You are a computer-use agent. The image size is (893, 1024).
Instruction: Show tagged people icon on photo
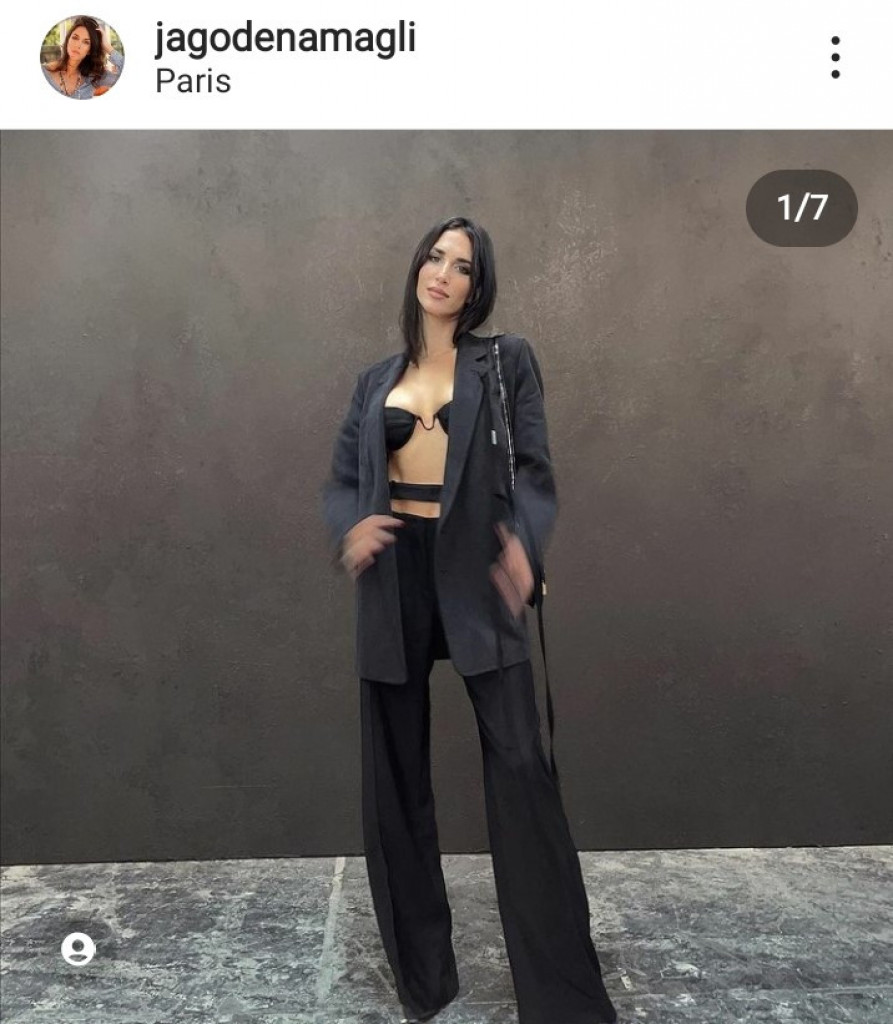point(78,948)
